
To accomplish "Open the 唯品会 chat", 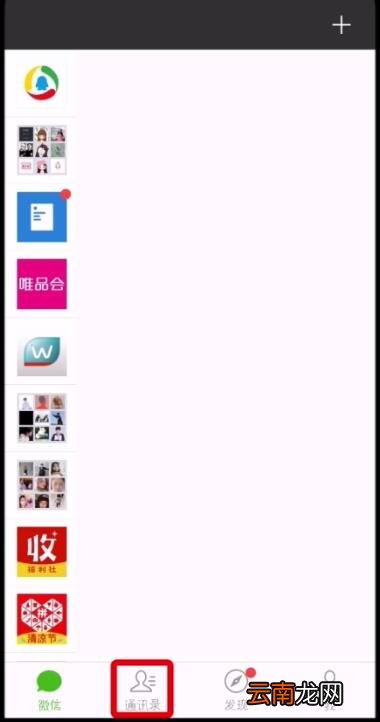I will 42,284.
